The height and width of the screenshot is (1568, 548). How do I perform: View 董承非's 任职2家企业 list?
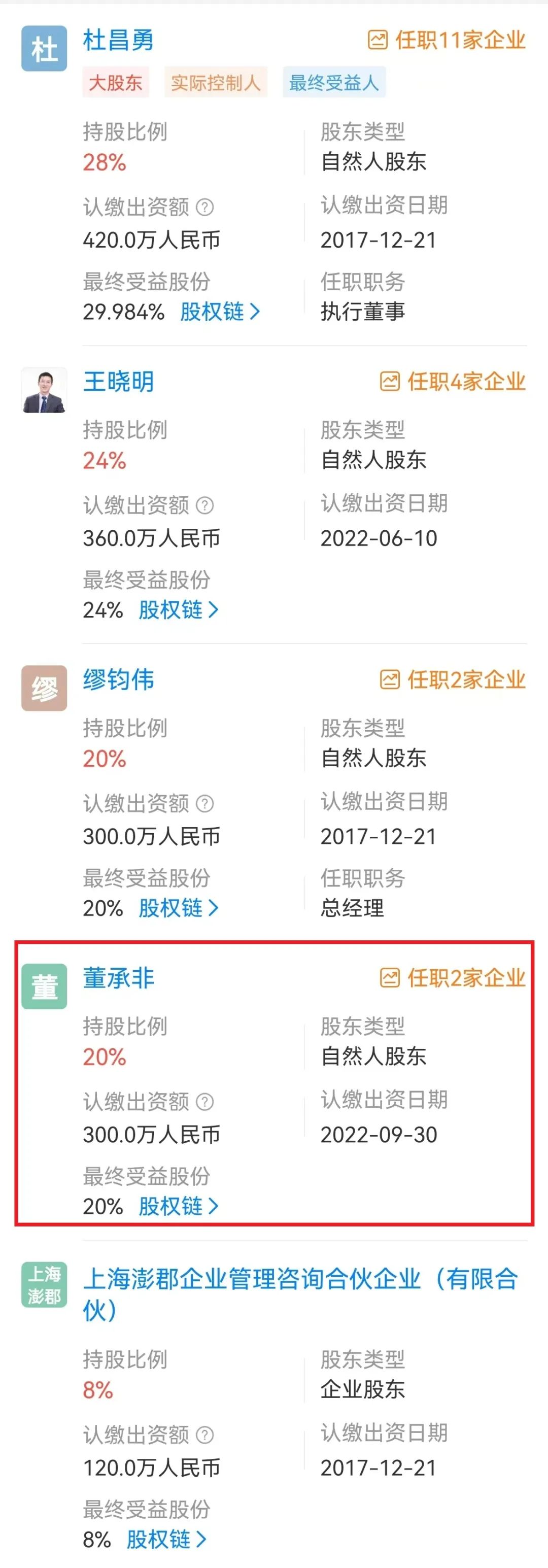click(x=453, y=978)
